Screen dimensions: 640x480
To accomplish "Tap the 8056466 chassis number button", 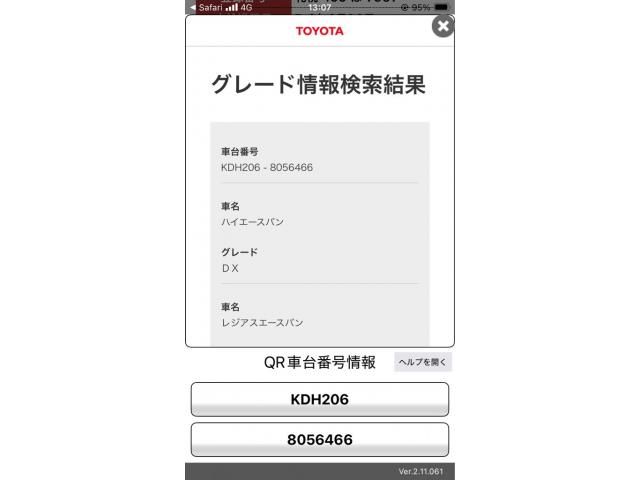I will 319,439.
